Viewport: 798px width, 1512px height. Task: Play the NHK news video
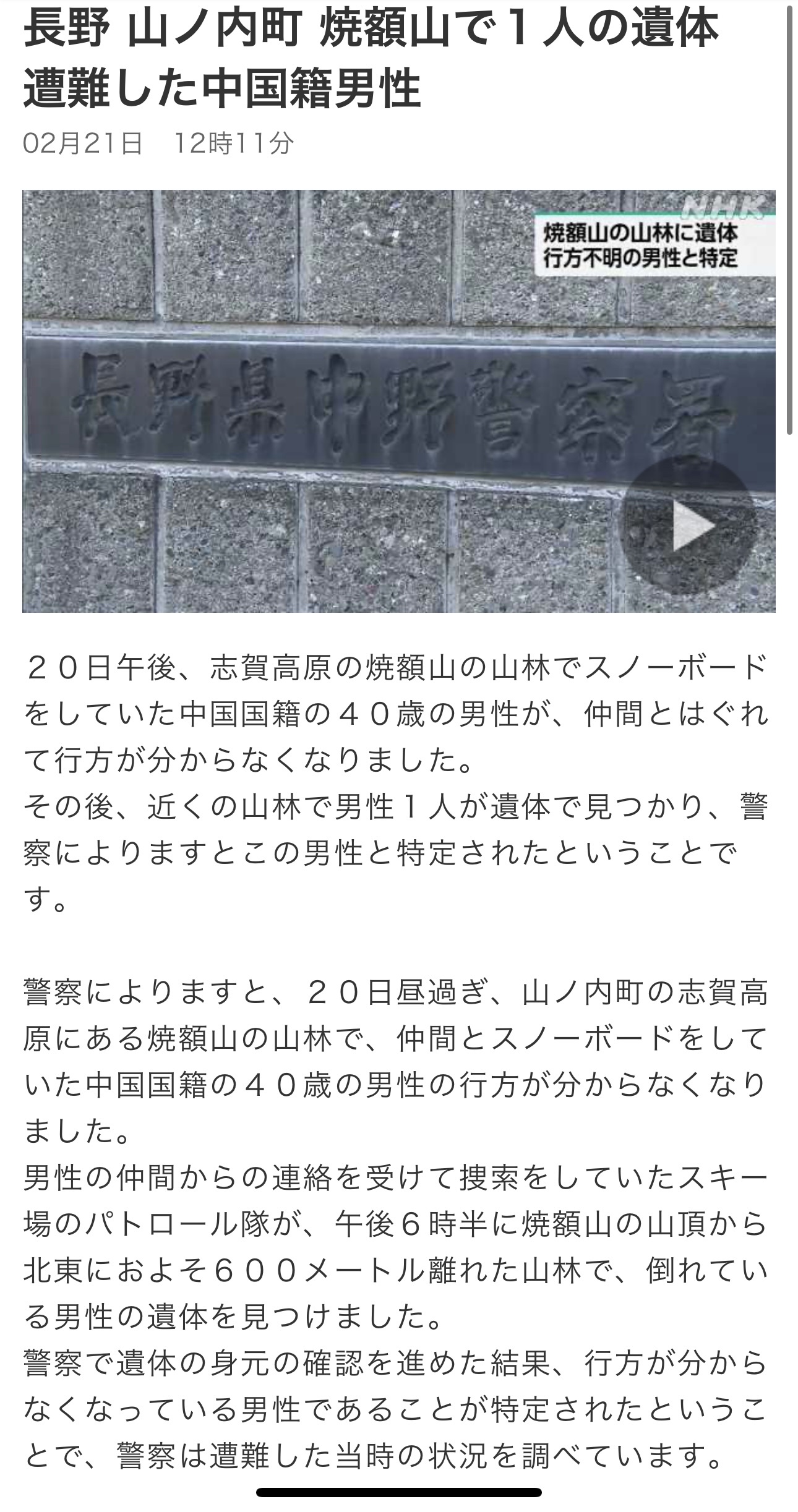click(689, 526)
